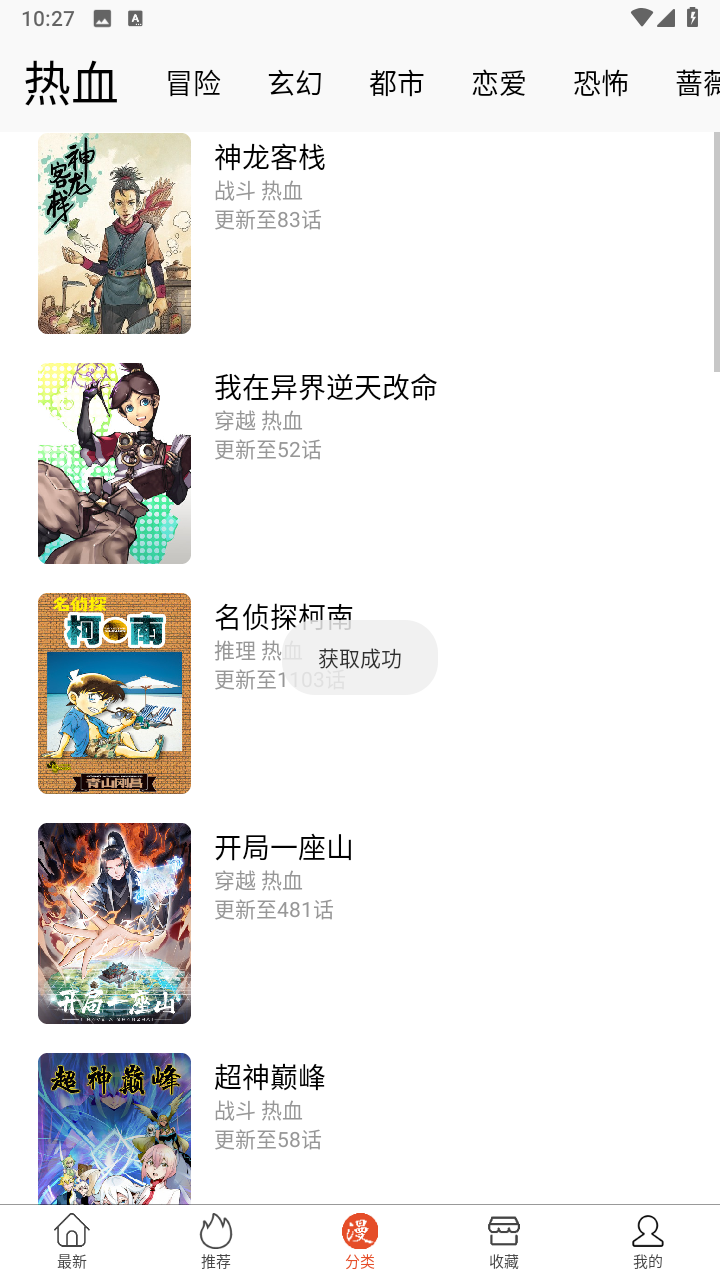
Task: Go to the 我的 profile tab
Action: (x=648, y=1242)
